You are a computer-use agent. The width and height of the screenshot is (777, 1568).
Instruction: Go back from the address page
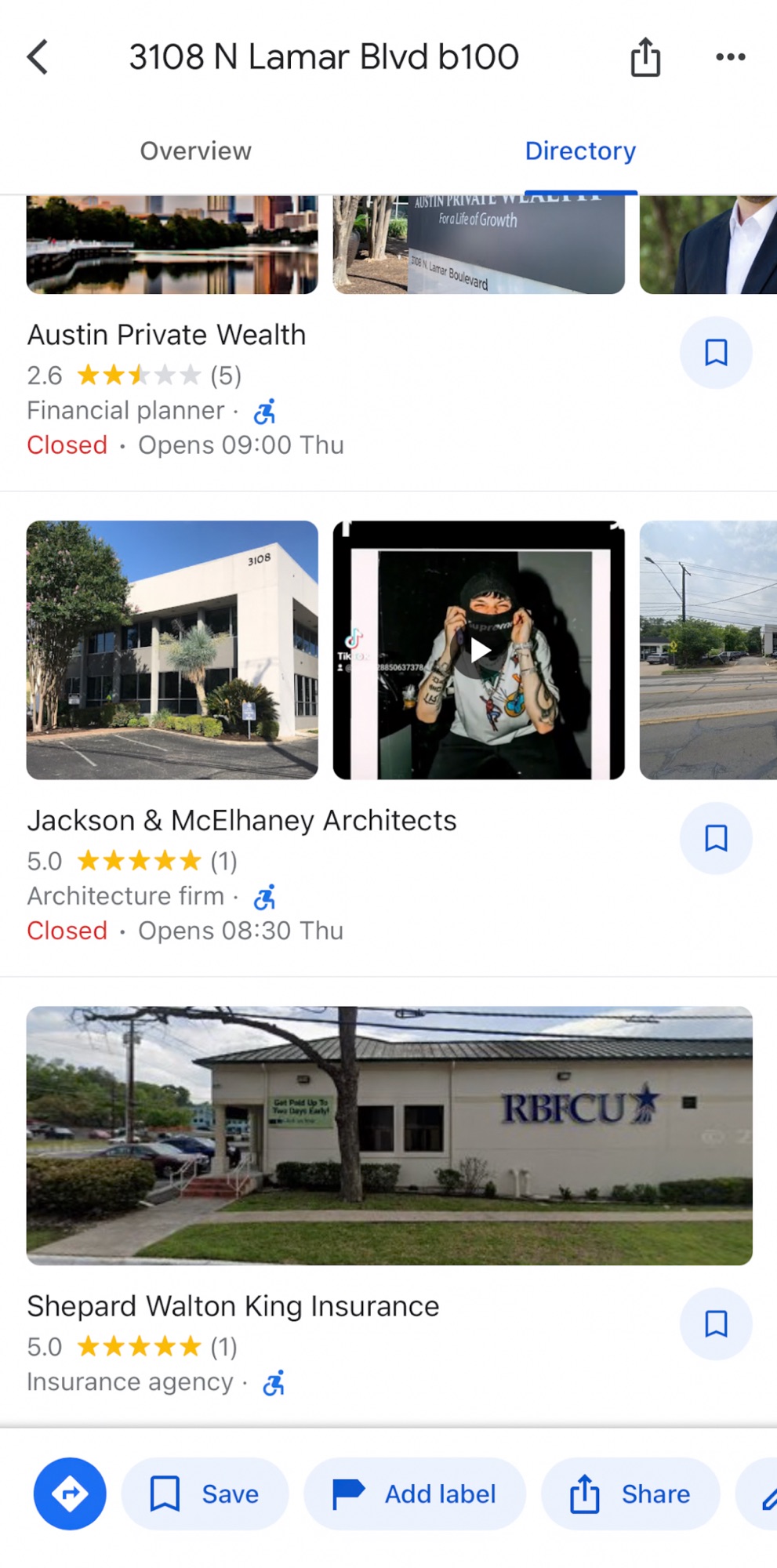38,57
